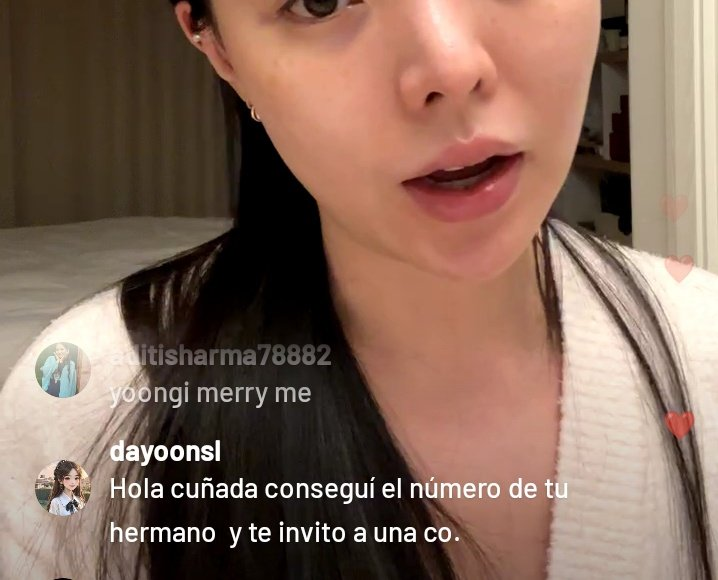Viewport: 718px width, 580px height.
Task: Open dayoonsl's profile picture
Action: (x=63, y=488)
